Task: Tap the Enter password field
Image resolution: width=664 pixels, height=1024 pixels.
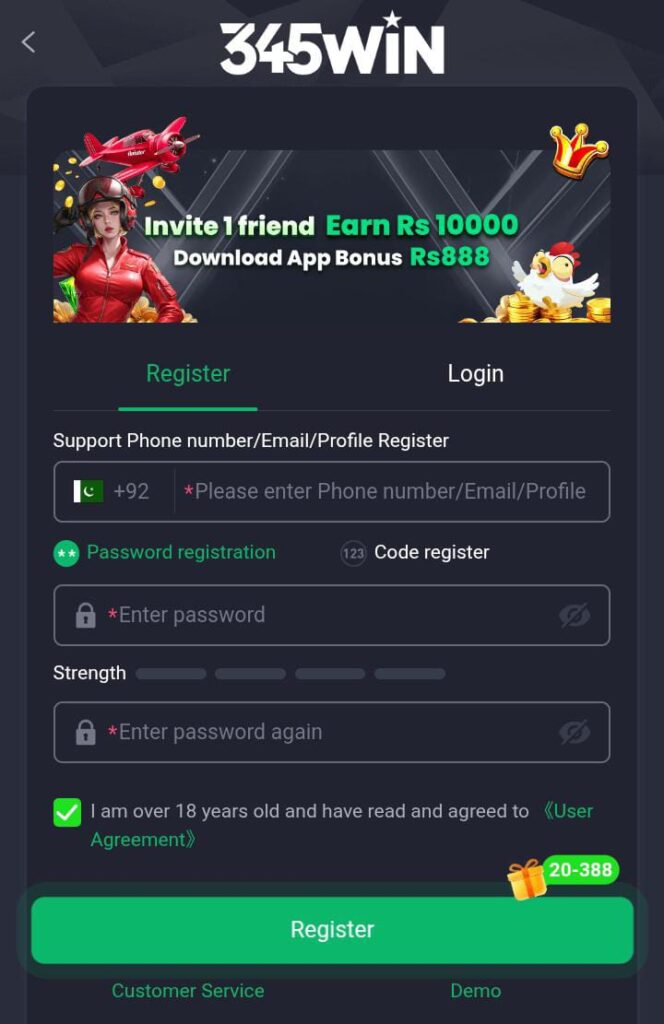Action: [x=320, y=615]
